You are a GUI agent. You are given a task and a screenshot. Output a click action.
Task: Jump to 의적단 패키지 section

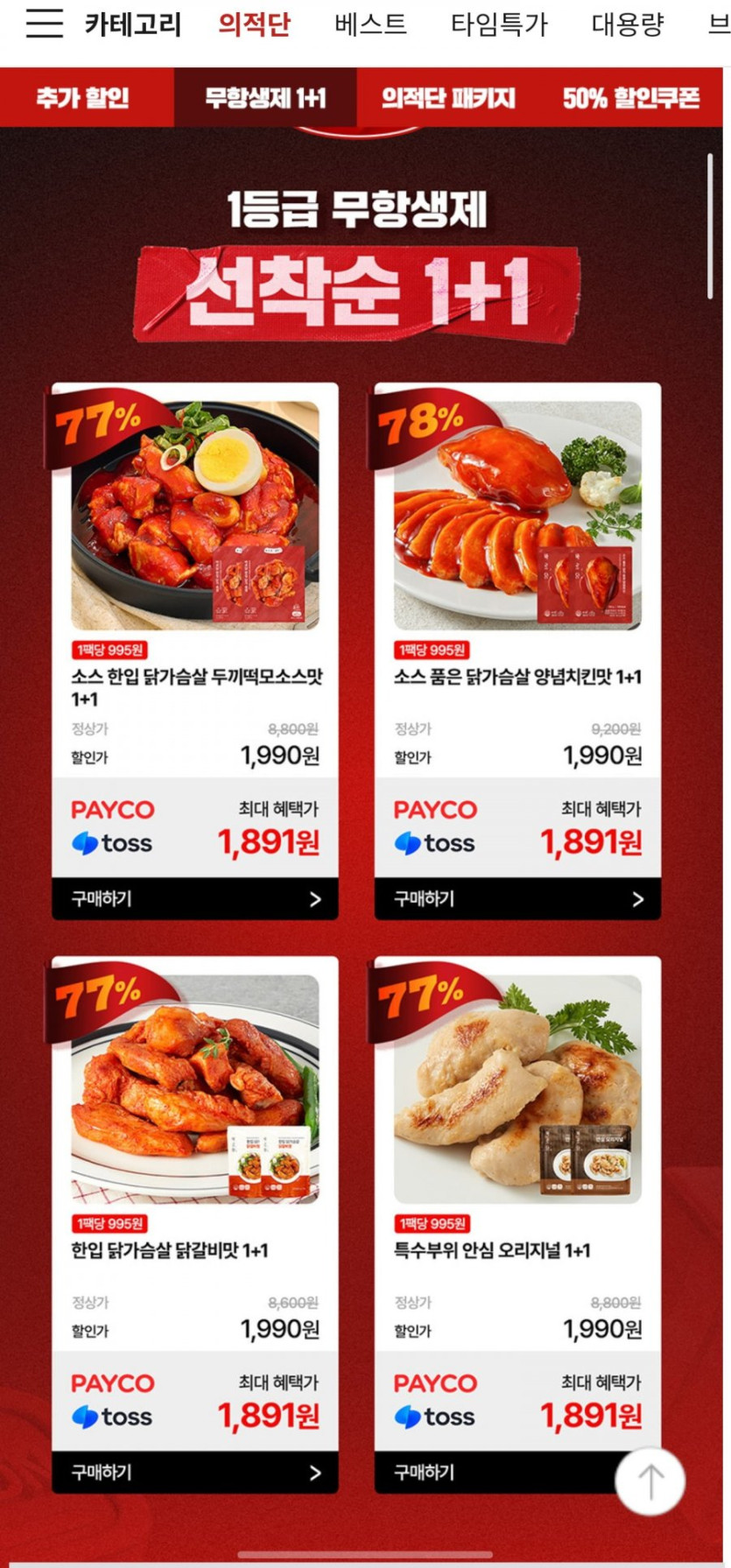tap(447, 97)
